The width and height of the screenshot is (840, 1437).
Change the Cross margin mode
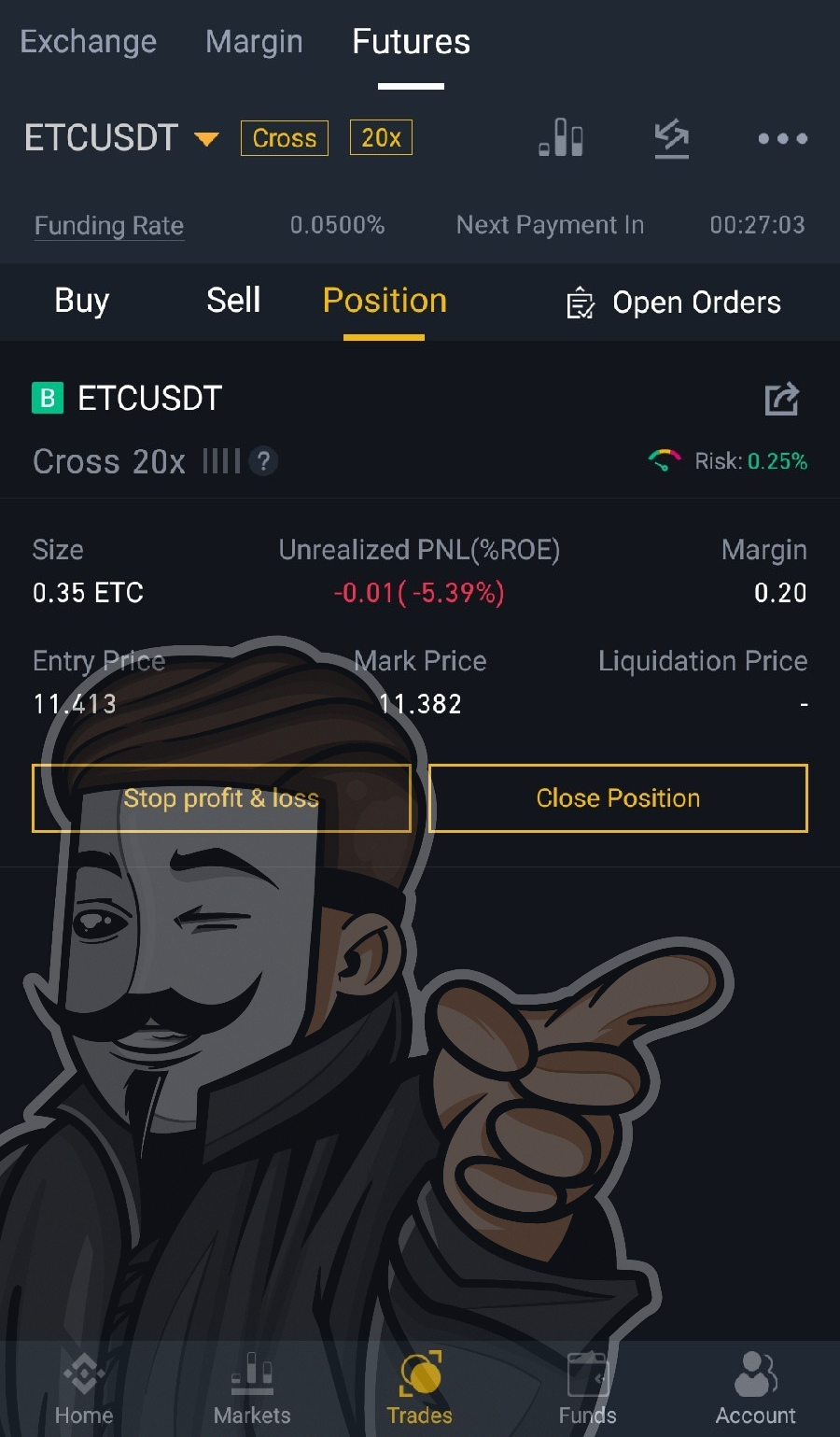[285, 138]
